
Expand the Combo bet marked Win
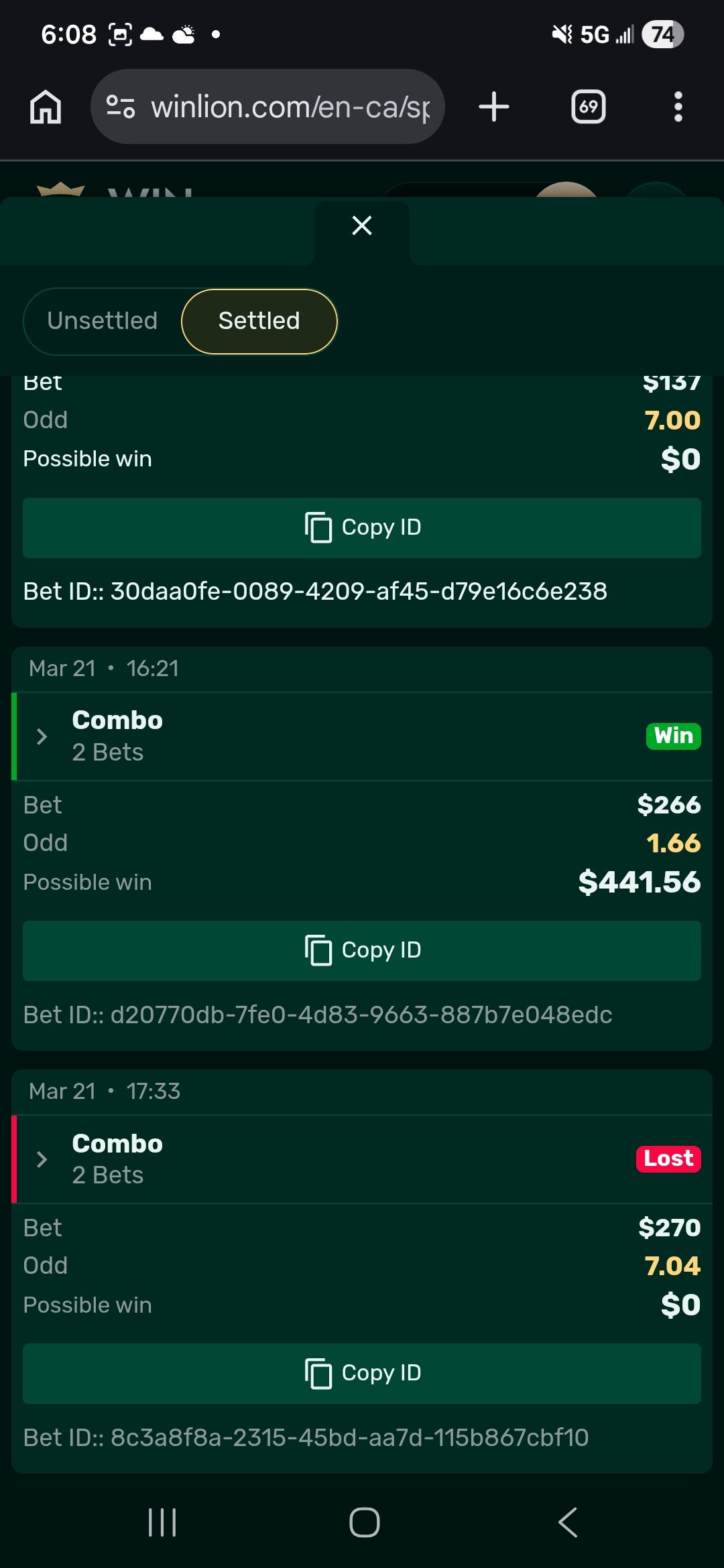(42, 736)
